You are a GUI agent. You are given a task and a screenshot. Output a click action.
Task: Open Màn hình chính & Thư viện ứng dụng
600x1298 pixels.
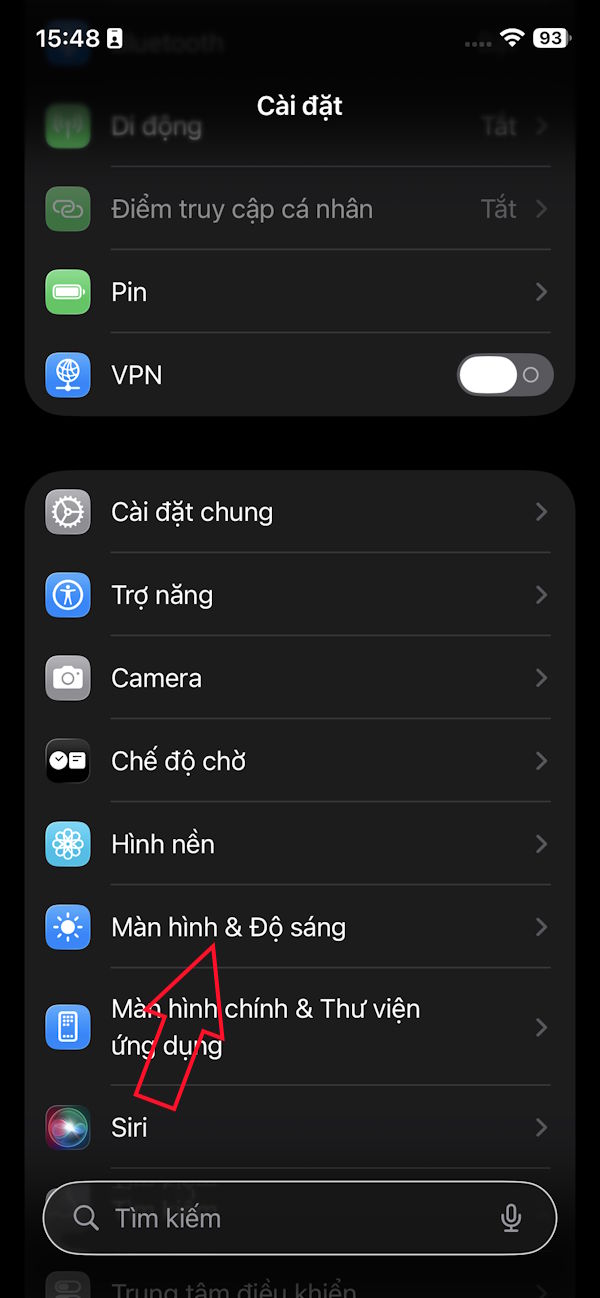coord(300,1027)
